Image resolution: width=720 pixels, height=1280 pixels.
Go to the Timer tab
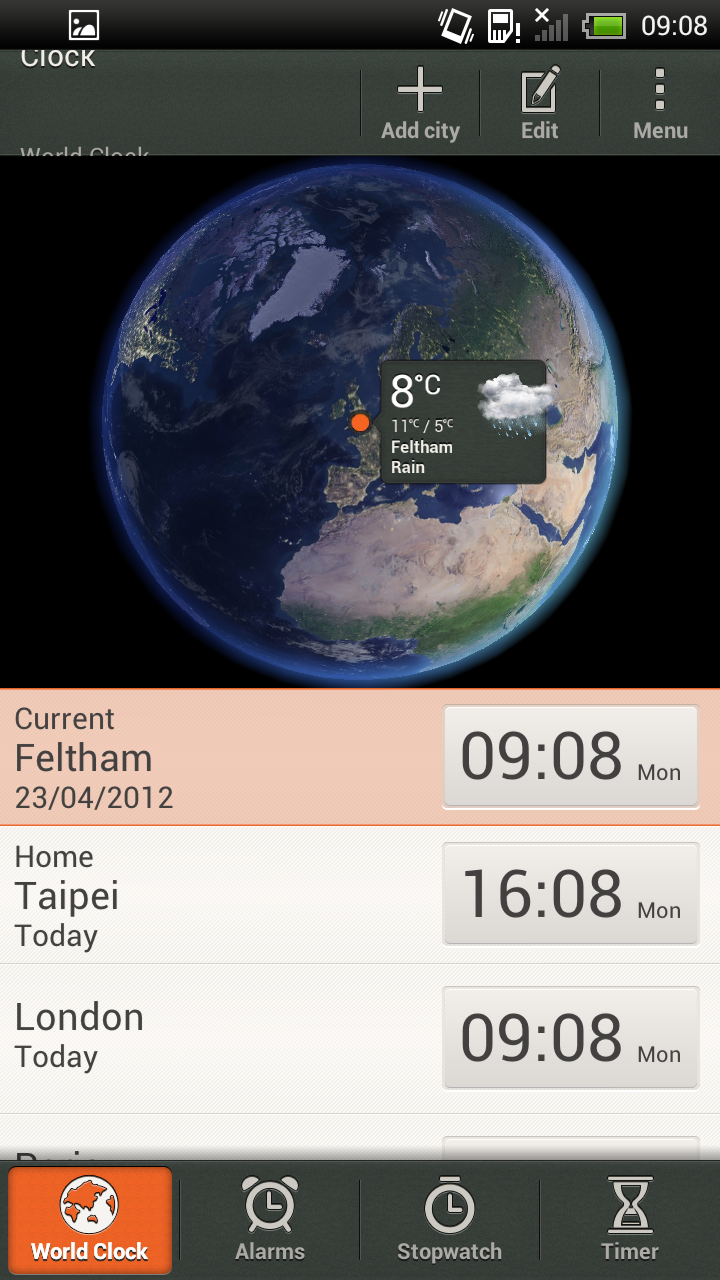[630, 1219]
